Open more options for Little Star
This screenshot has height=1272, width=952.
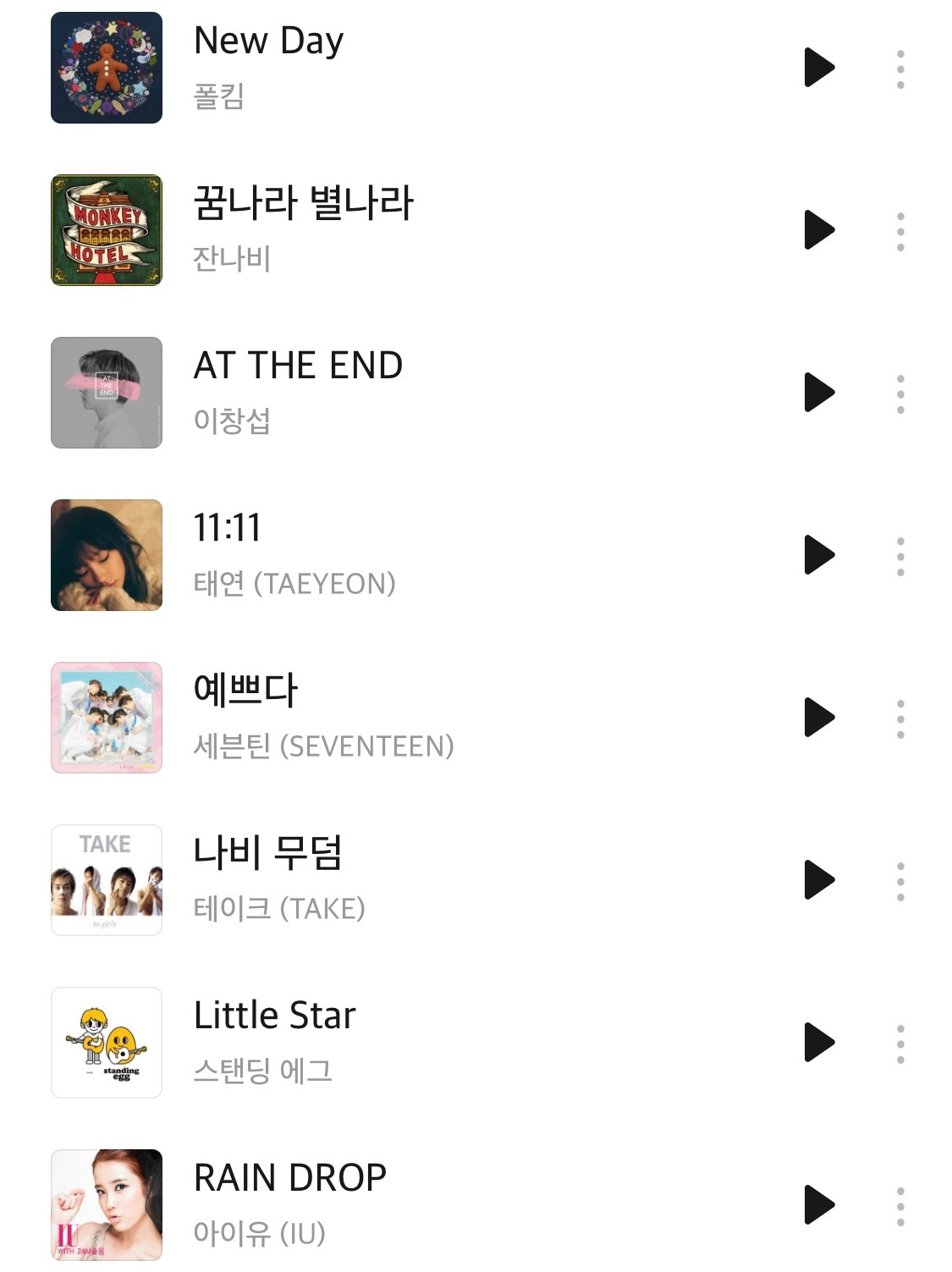[x=900, y=1043]
